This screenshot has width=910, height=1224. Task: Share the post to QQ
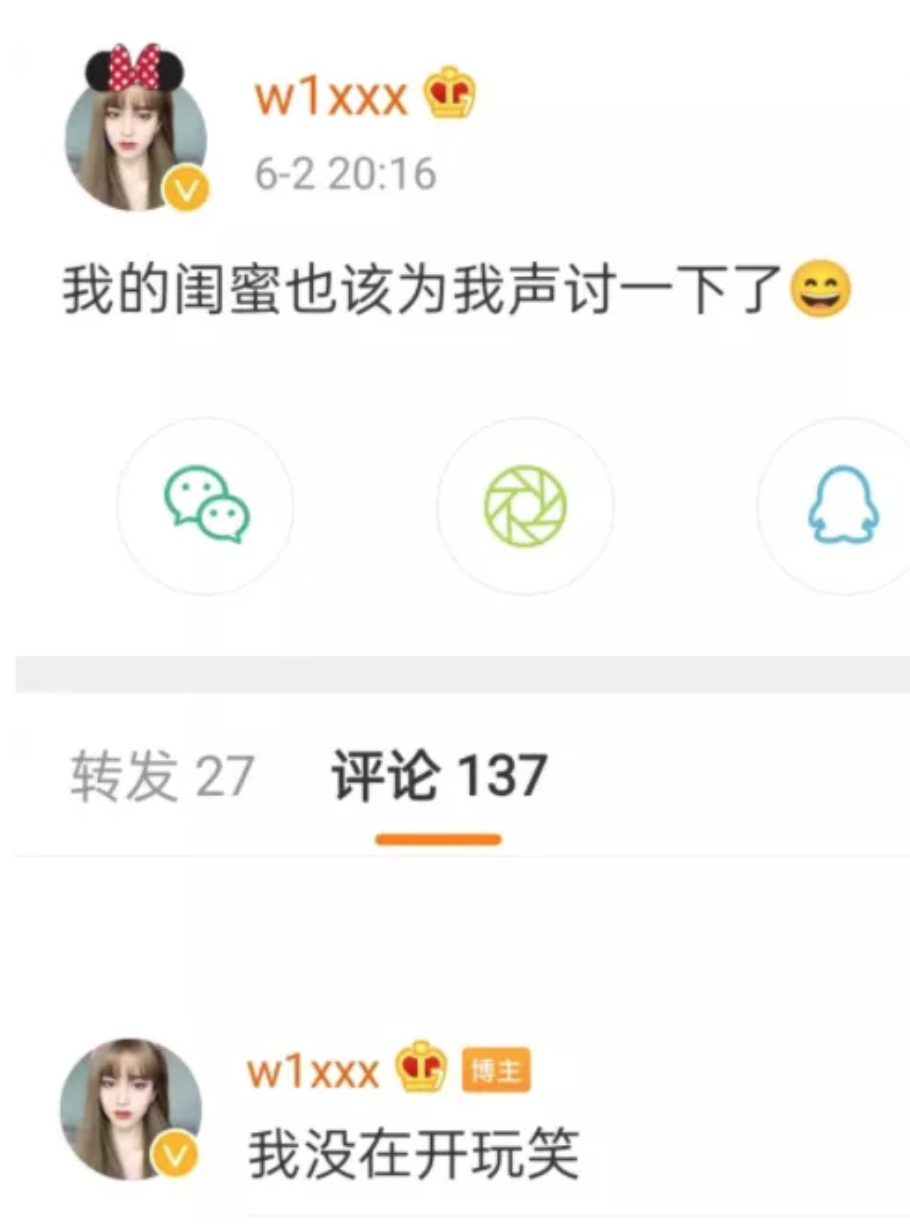[842, 506]
